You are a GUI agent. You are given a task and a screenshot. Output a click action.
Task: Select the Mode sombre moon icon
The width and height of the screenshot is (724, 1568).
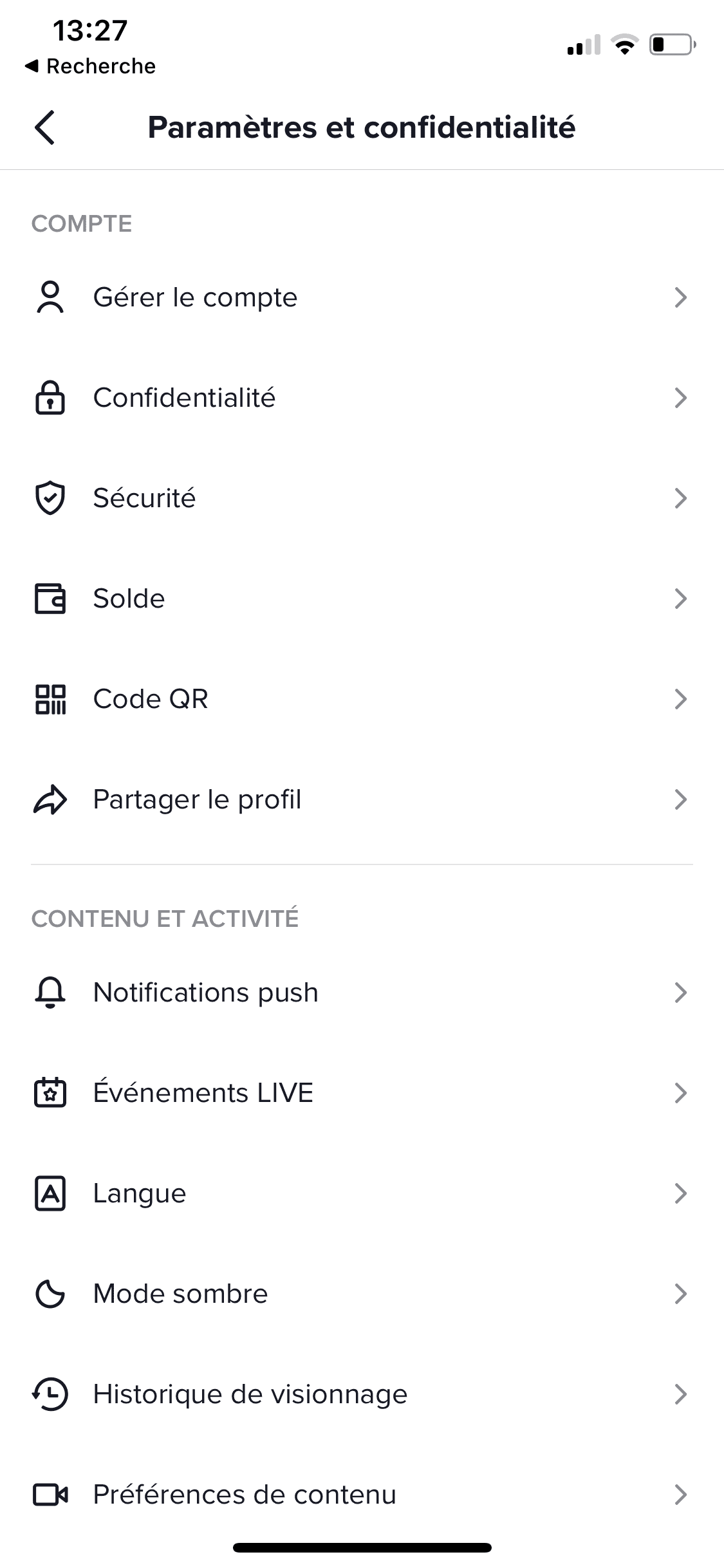(50, 1293)
